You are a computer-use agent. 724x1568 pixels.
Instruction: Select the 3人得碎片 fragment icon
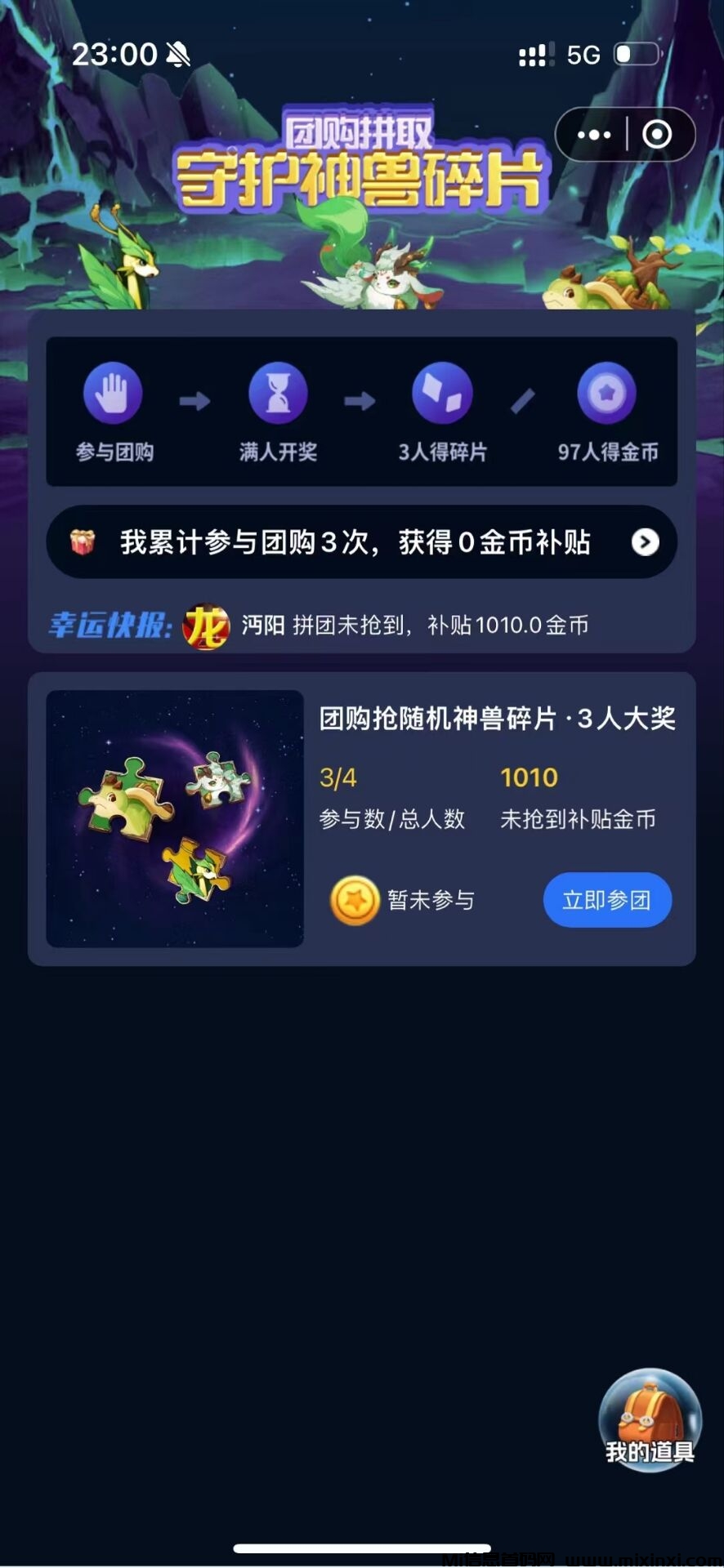pos(441,393)
